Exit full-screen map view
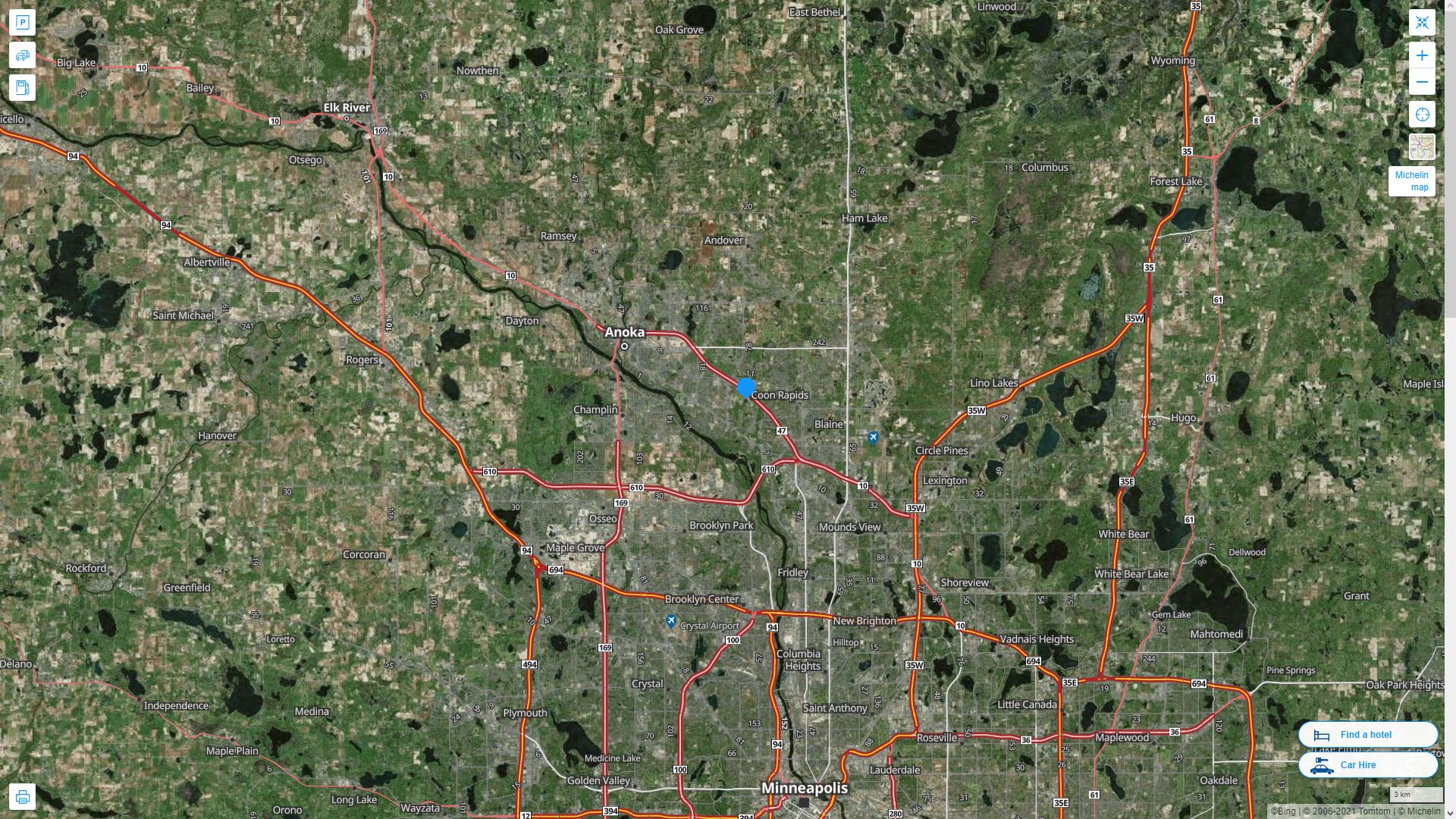 click(1422, 23)
